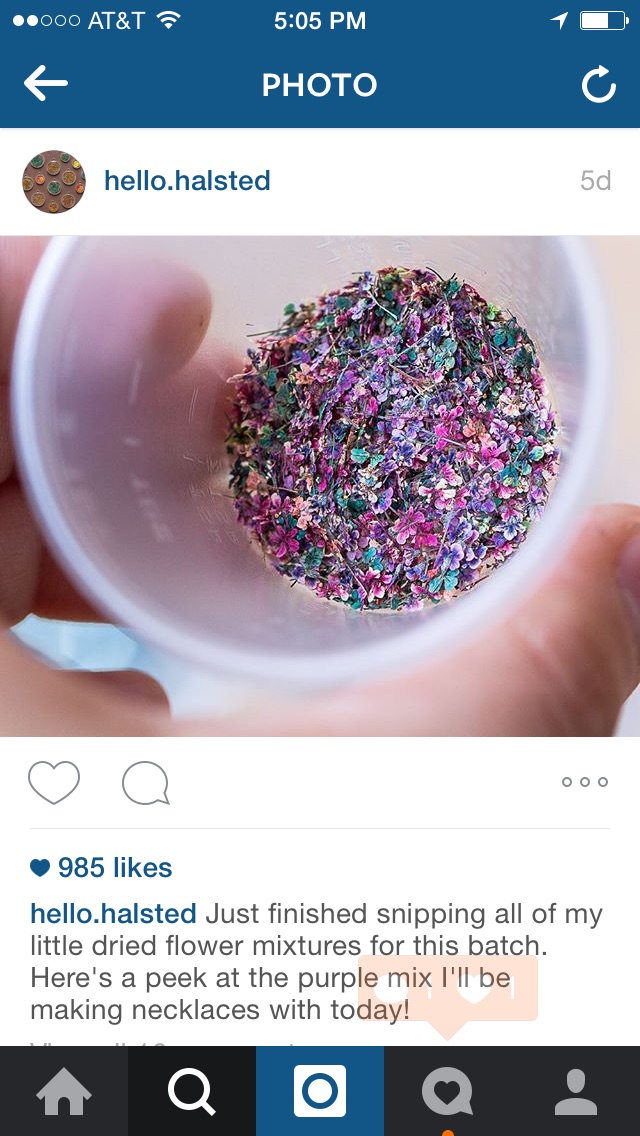Open hello.halsted's profile picture
The image size is (640, 1136).
(x=54, y=181)
